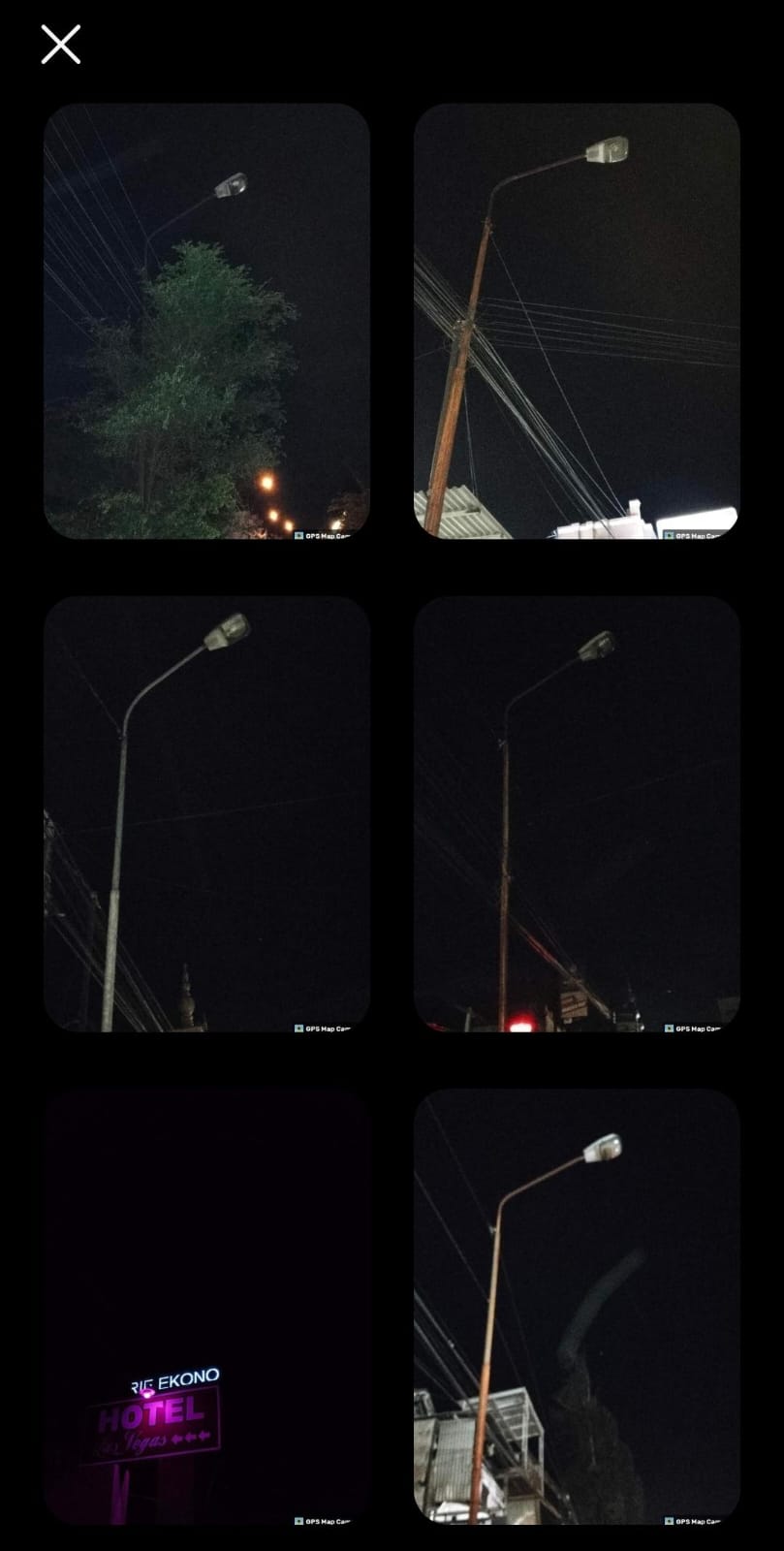The image size is (784, 1551).
Task: Open the photo of leaning pole with tangled wires
Action: click(577, 321)
